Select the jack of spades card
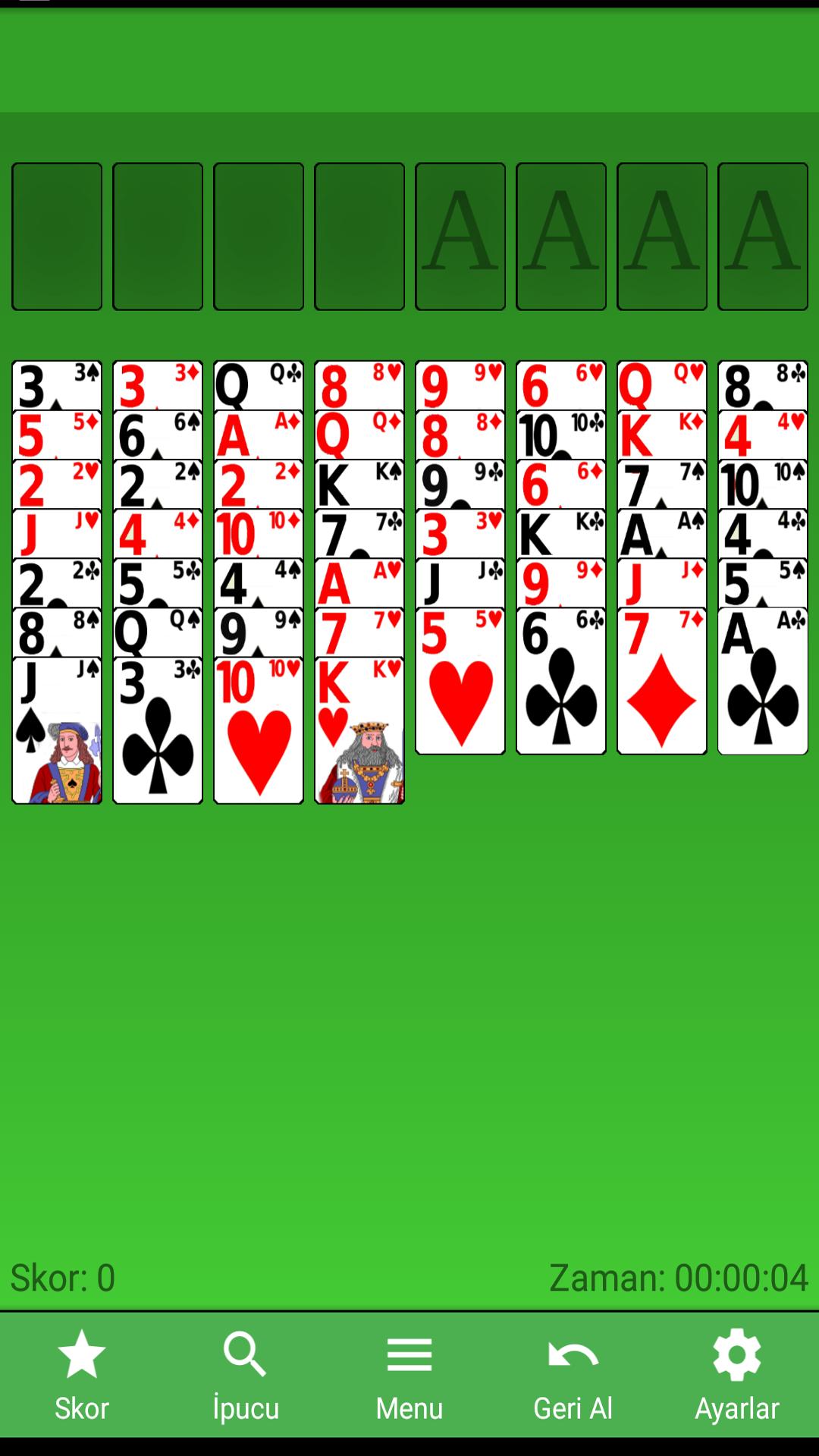Screen dimensions: 819x1456 pyautogui.click(x=57, y=736)
